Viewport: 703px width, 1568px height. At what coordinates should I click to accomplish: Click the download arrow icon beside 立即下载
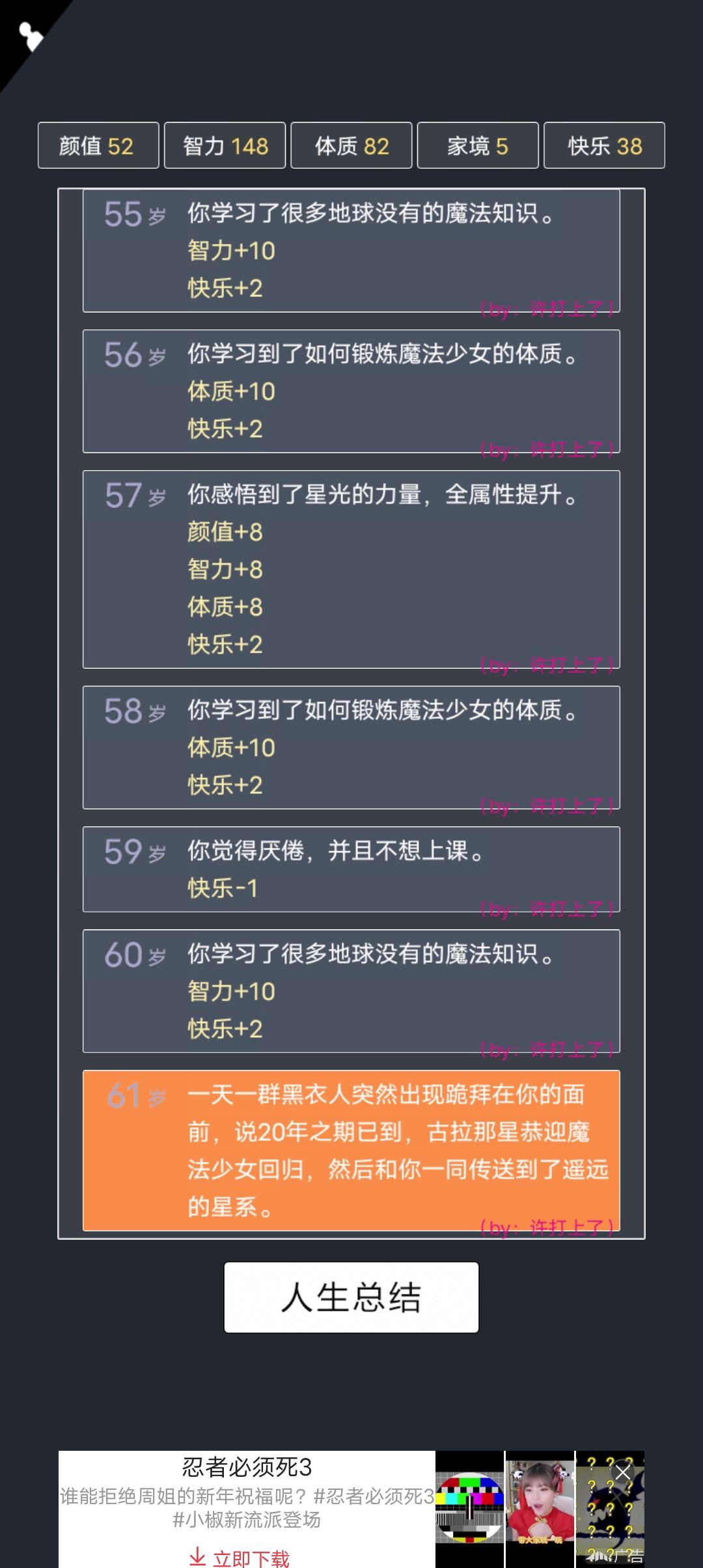[197, 1558]
